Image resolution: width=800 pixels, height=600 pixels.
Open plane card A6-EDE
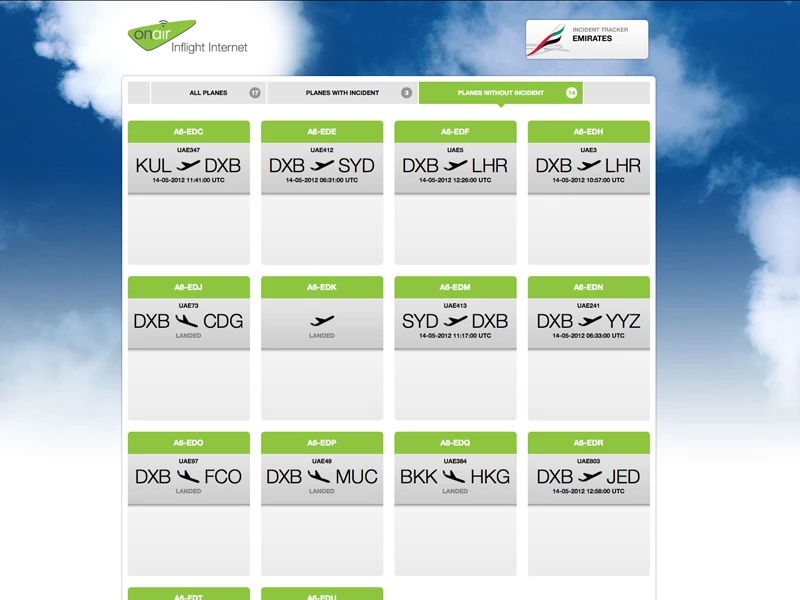(322, 166)
